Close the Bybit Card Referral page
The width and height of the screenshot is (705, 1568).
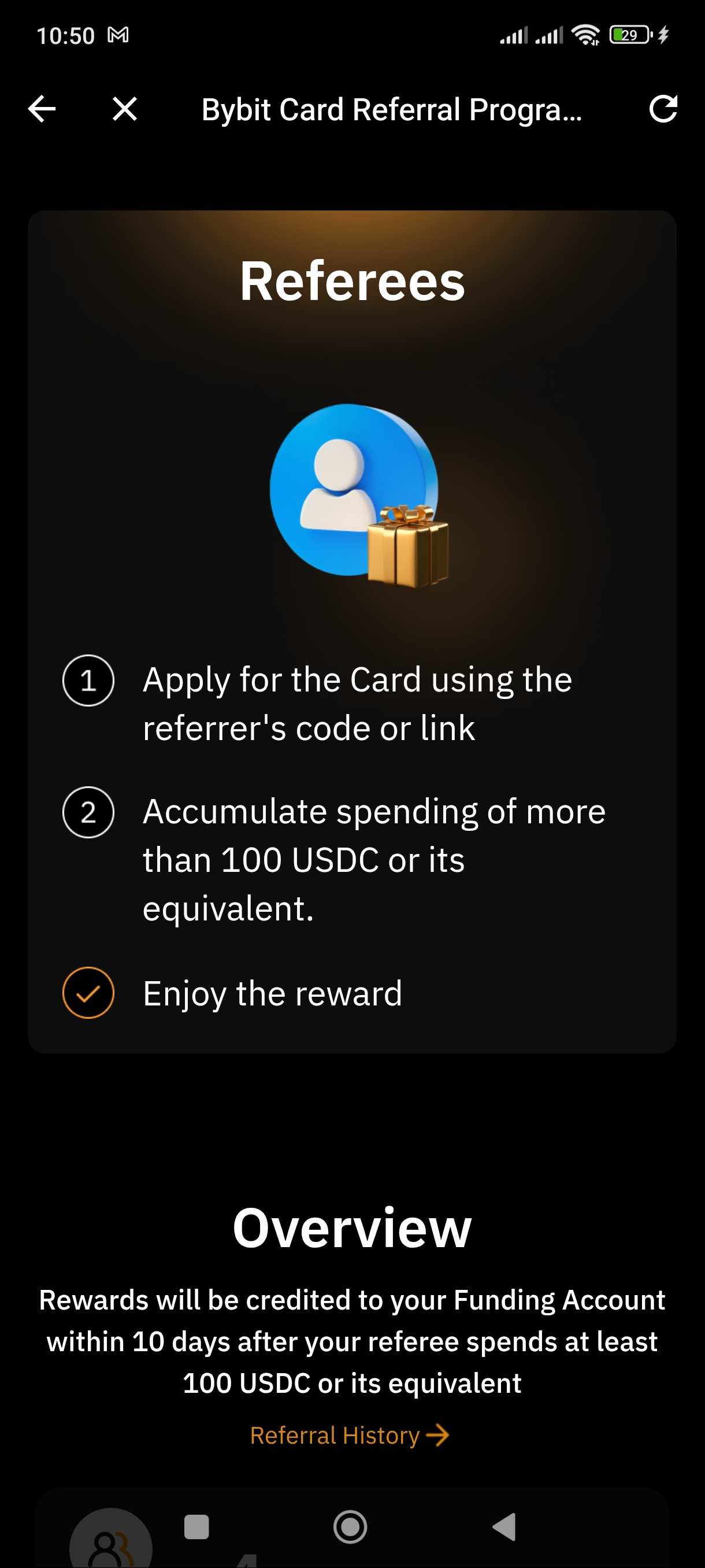[x=125, y=110]
